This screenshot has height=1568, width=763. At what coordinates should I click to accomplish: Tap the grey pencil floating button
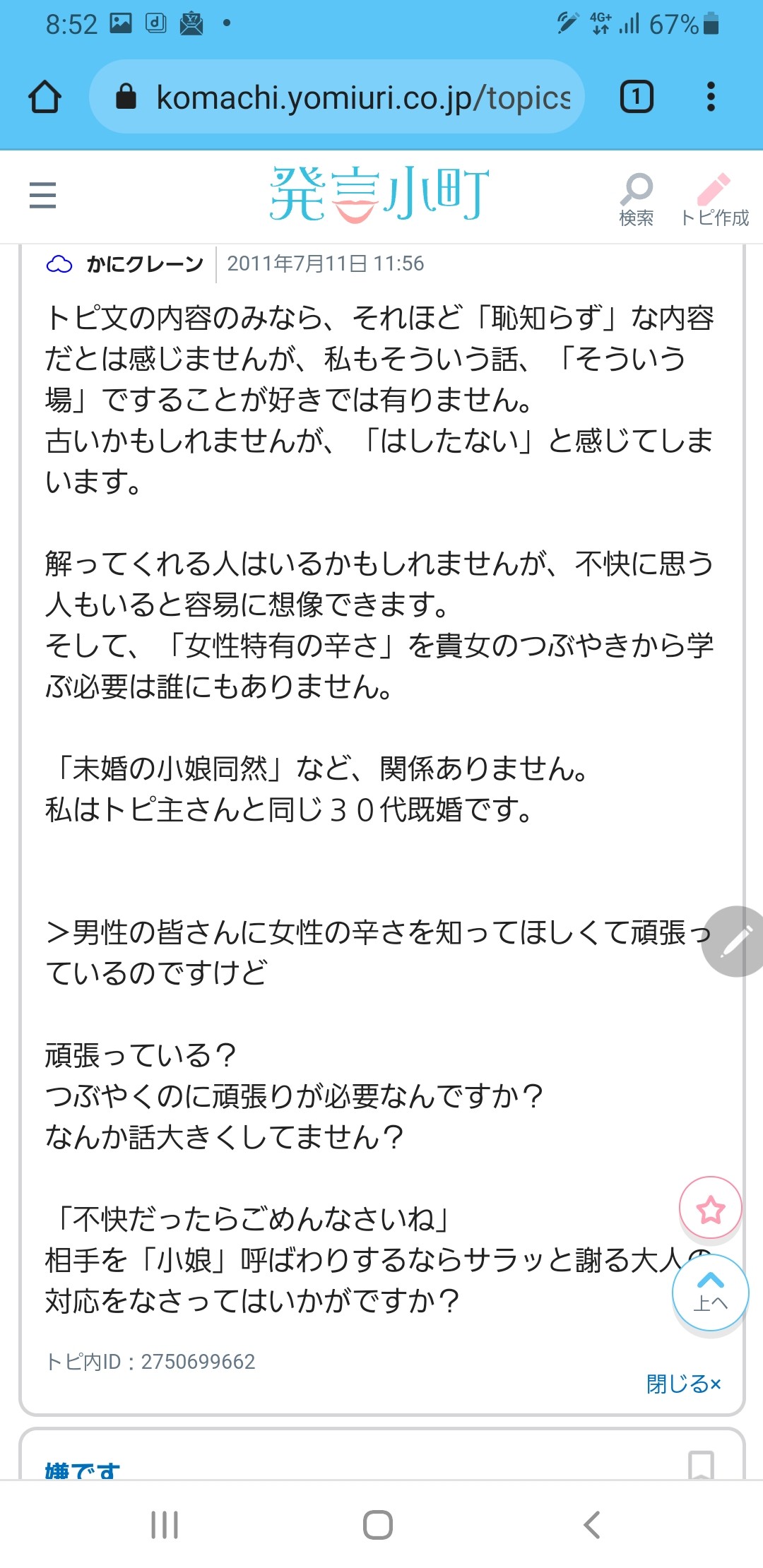[735, 941]
